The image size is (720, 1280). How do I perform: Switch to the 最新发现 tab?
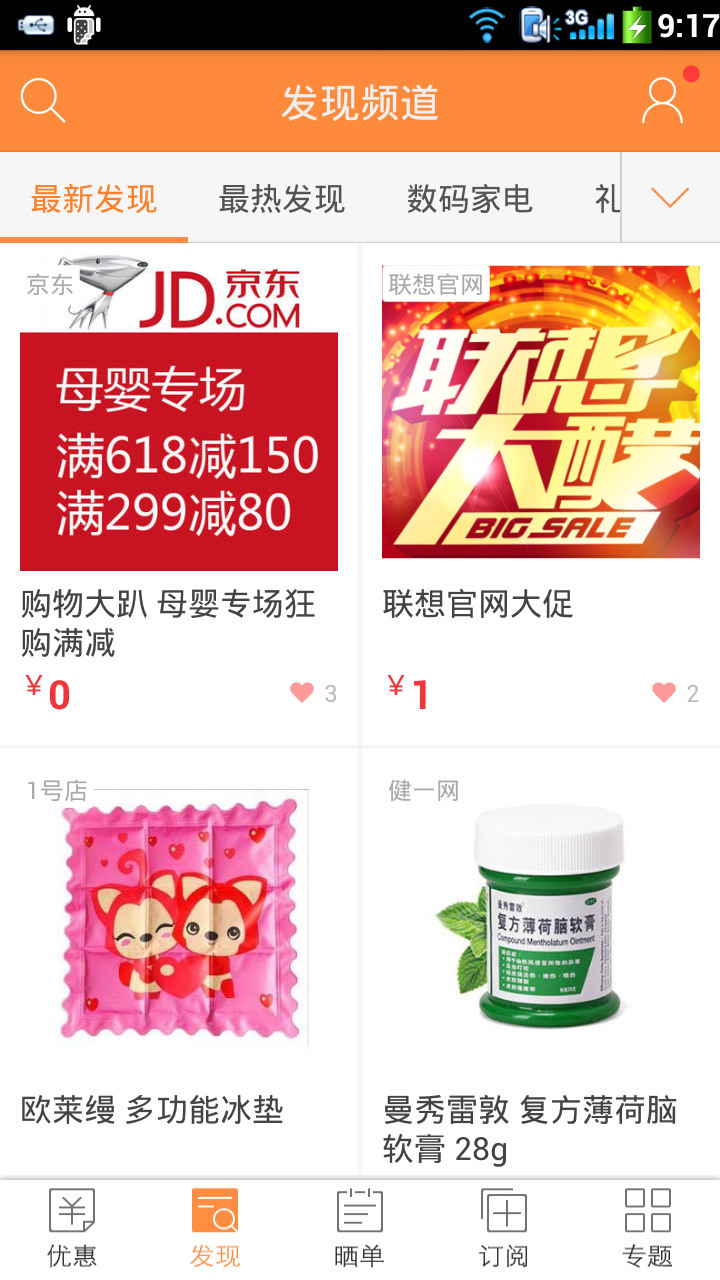(x=94, y=199)
